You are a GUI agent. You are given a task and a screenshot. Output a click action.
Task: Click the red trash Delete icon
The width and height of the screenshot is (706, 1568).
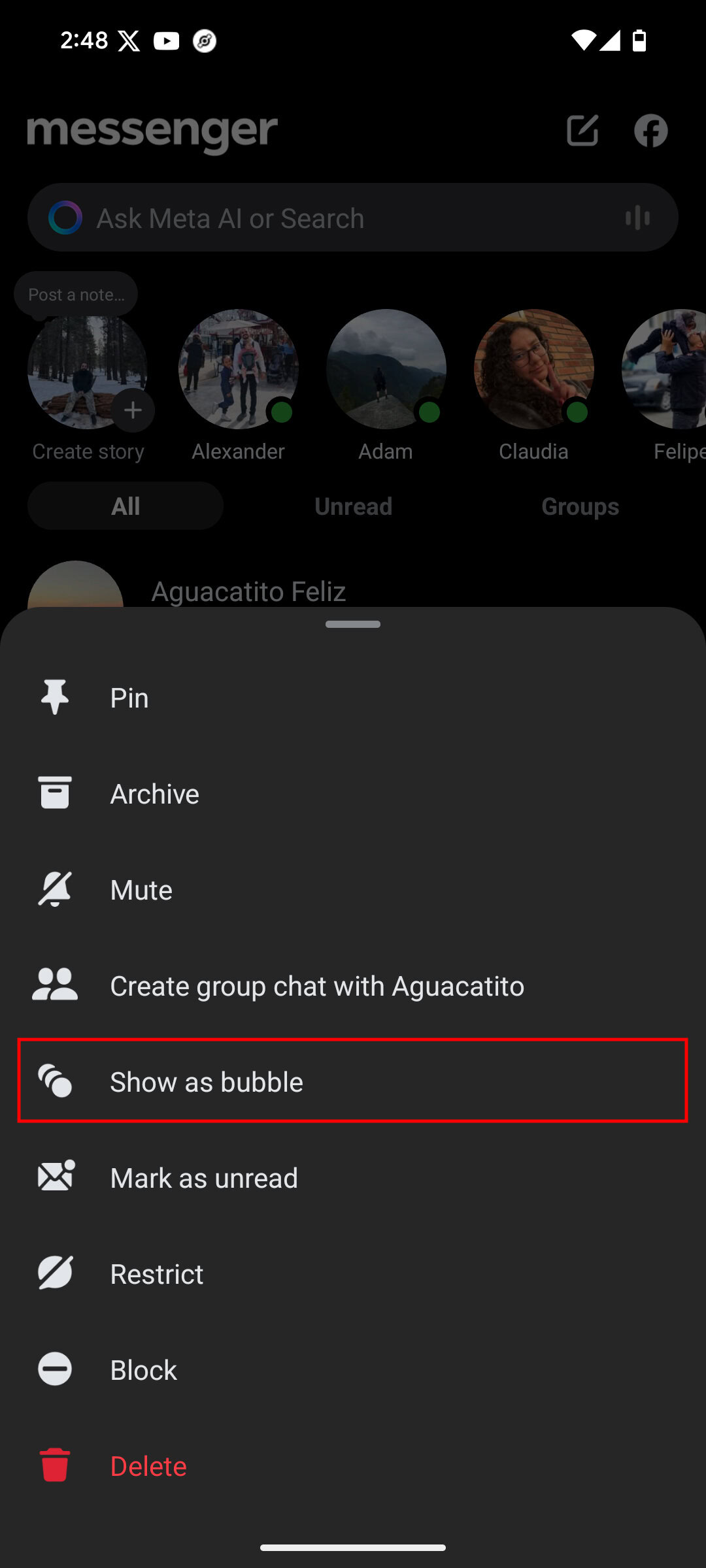[x=55, y=1465]
